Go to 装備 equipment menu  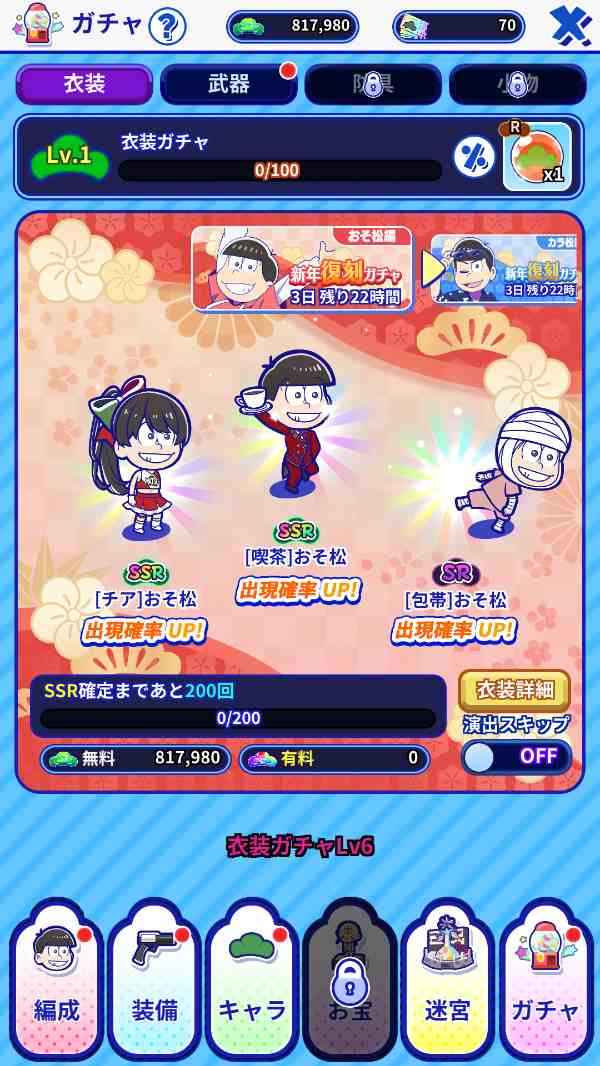click(x=155, y=983)
